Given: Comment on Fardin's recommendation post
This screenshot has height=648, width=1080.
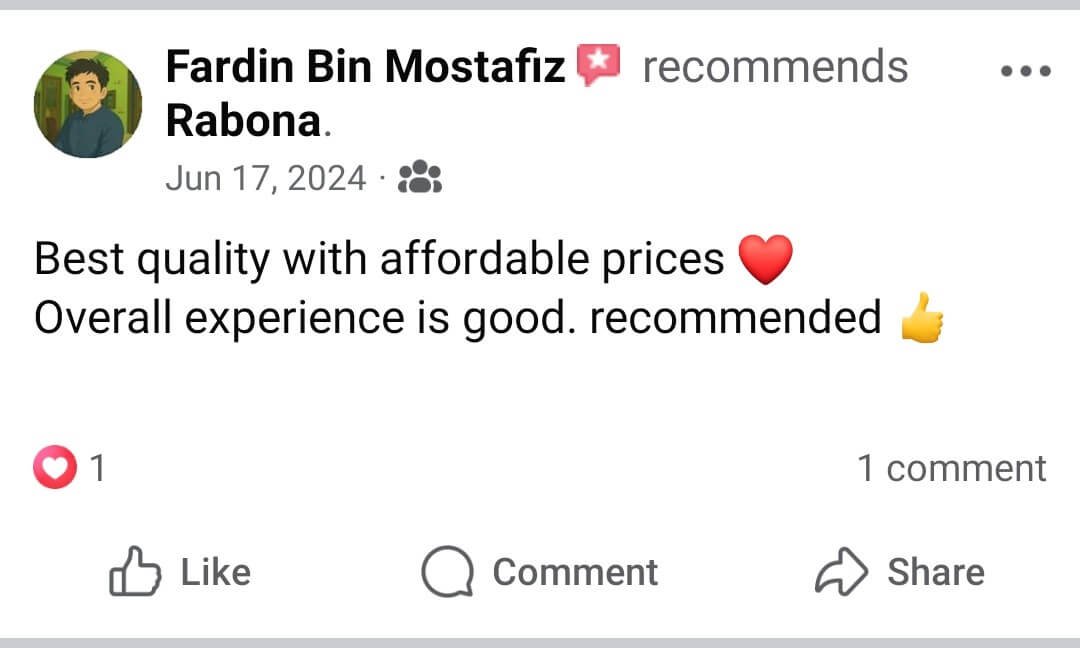Looking at the screenshot, I should pos(540,572).
